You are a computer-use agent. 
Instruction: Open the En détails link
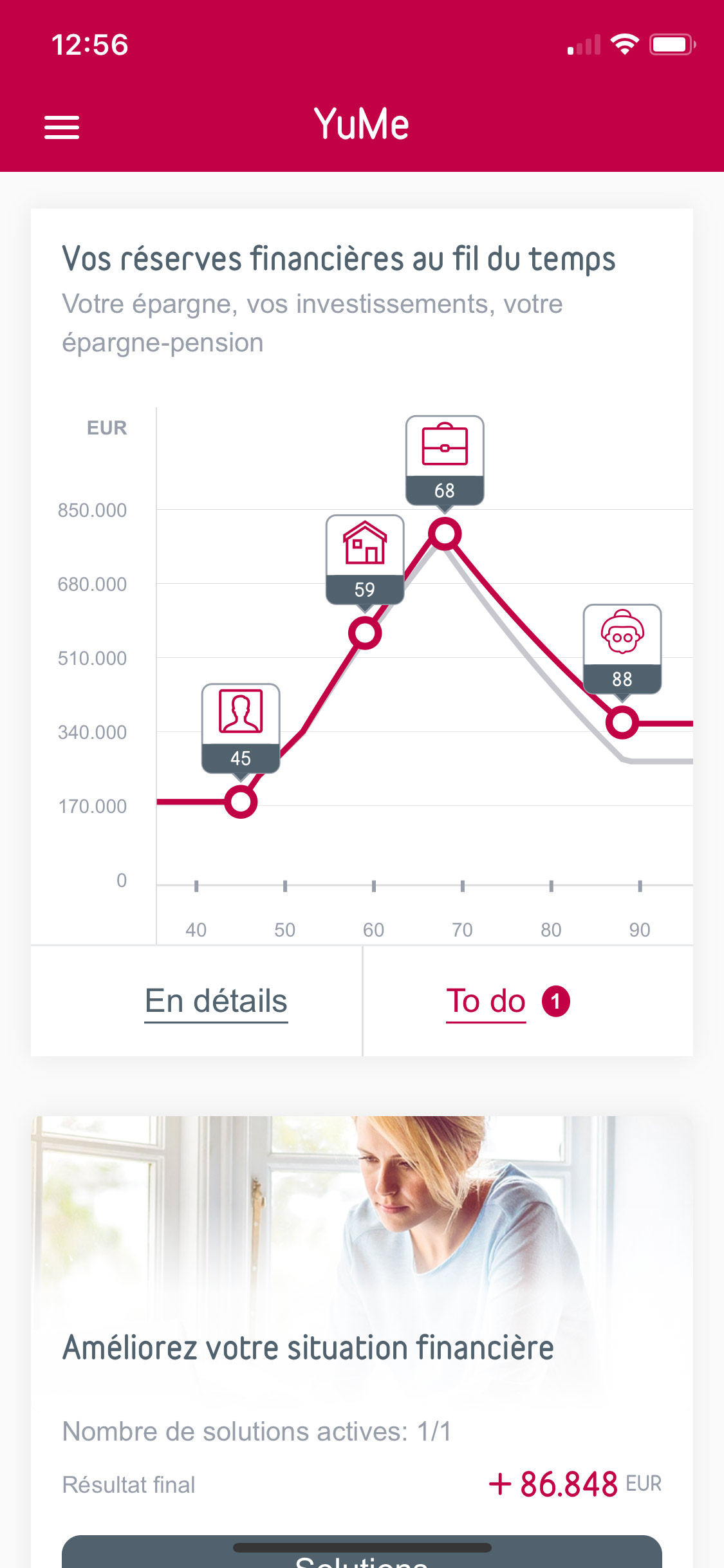(216, 1002)
